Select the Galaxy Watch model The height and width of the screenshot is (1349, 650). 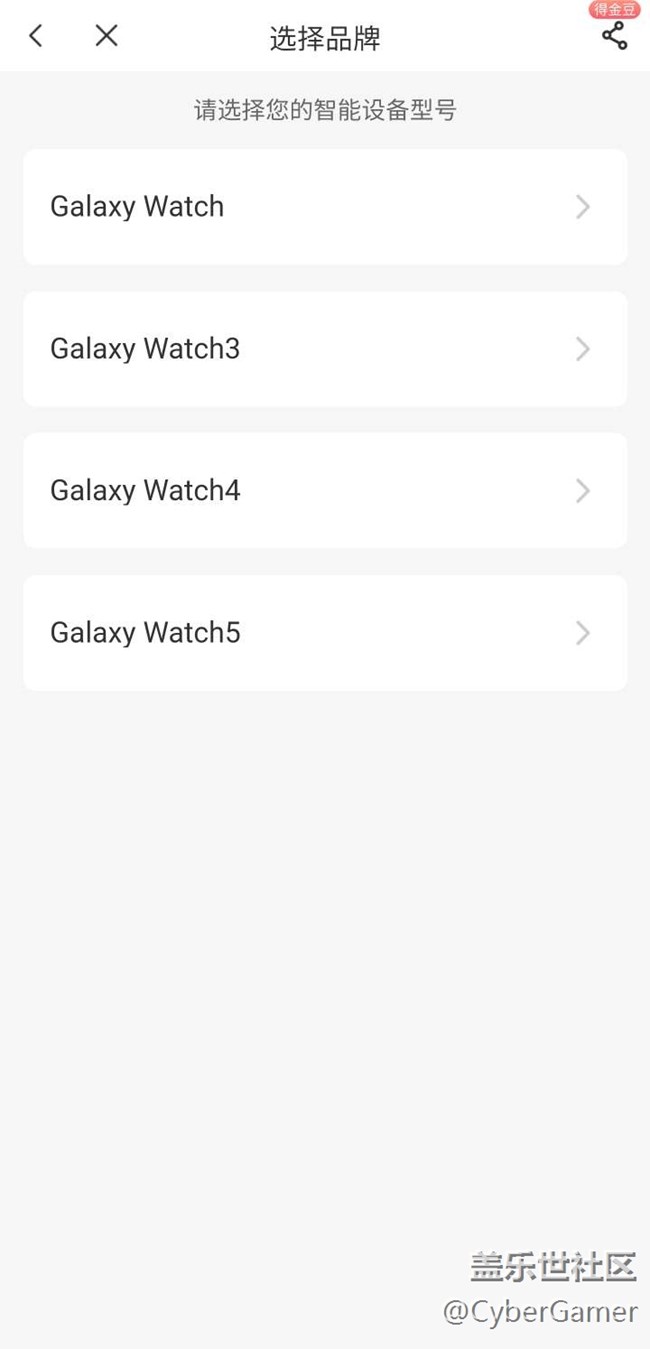pos(325,207)
